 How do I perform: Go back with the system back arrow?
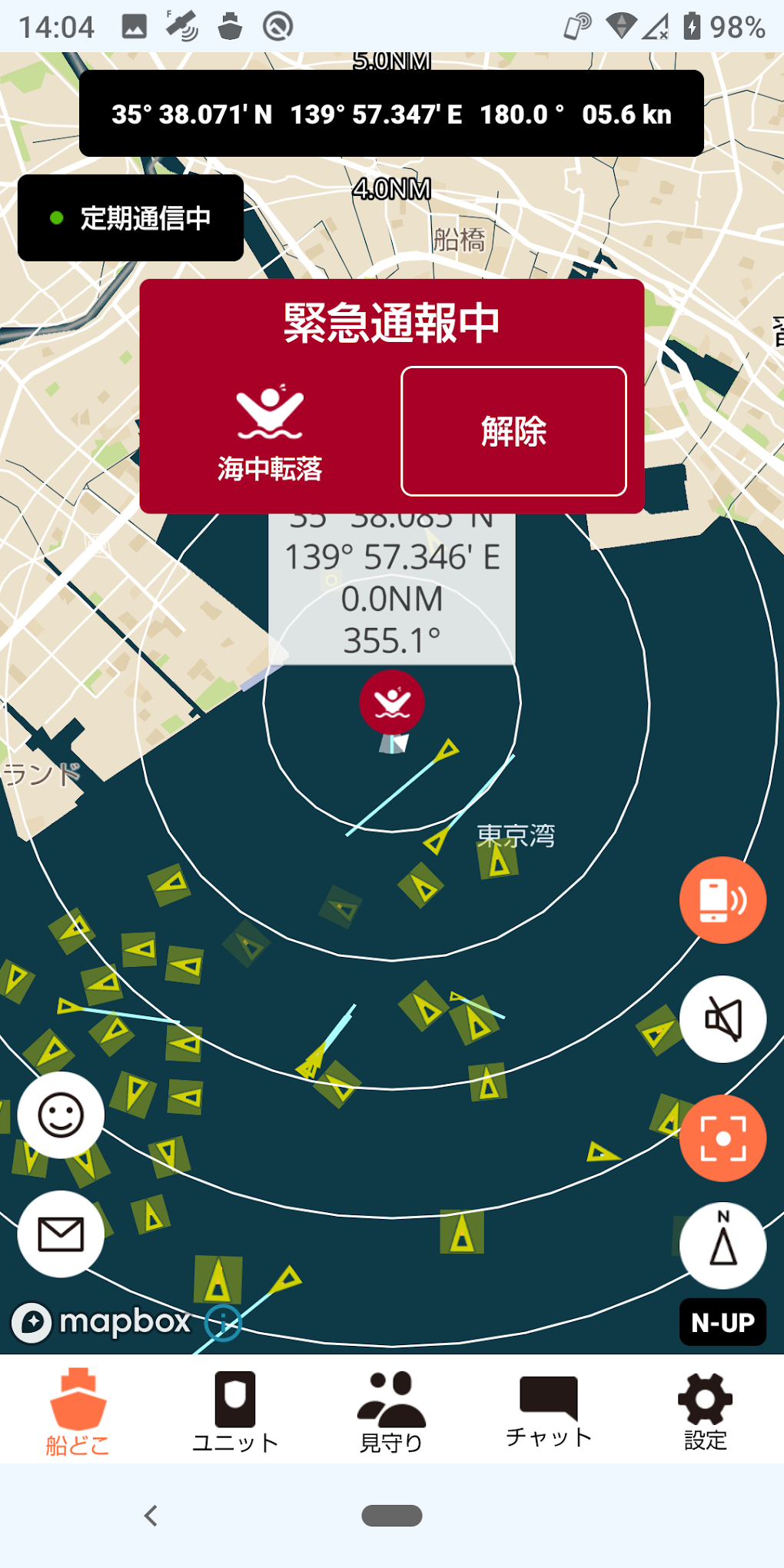click(x=151, y=1516)
